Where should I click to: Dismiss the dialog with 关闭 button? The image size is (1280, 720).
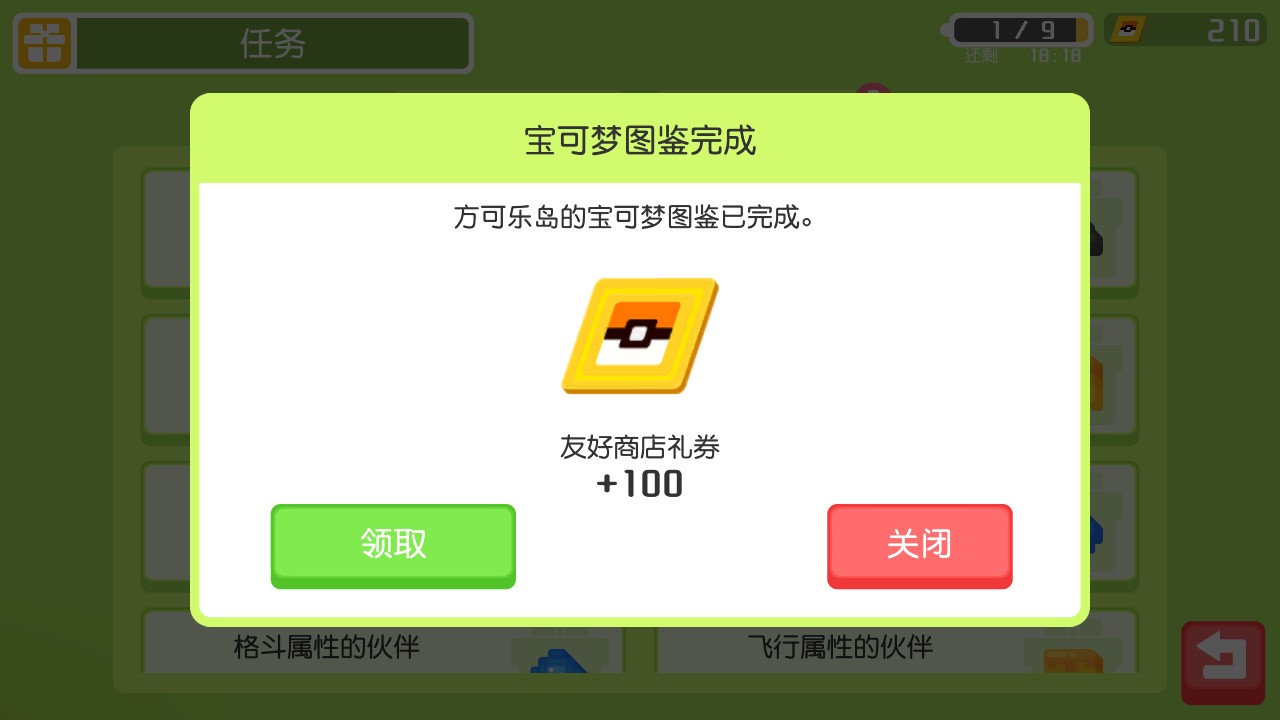tap(919, 545)
